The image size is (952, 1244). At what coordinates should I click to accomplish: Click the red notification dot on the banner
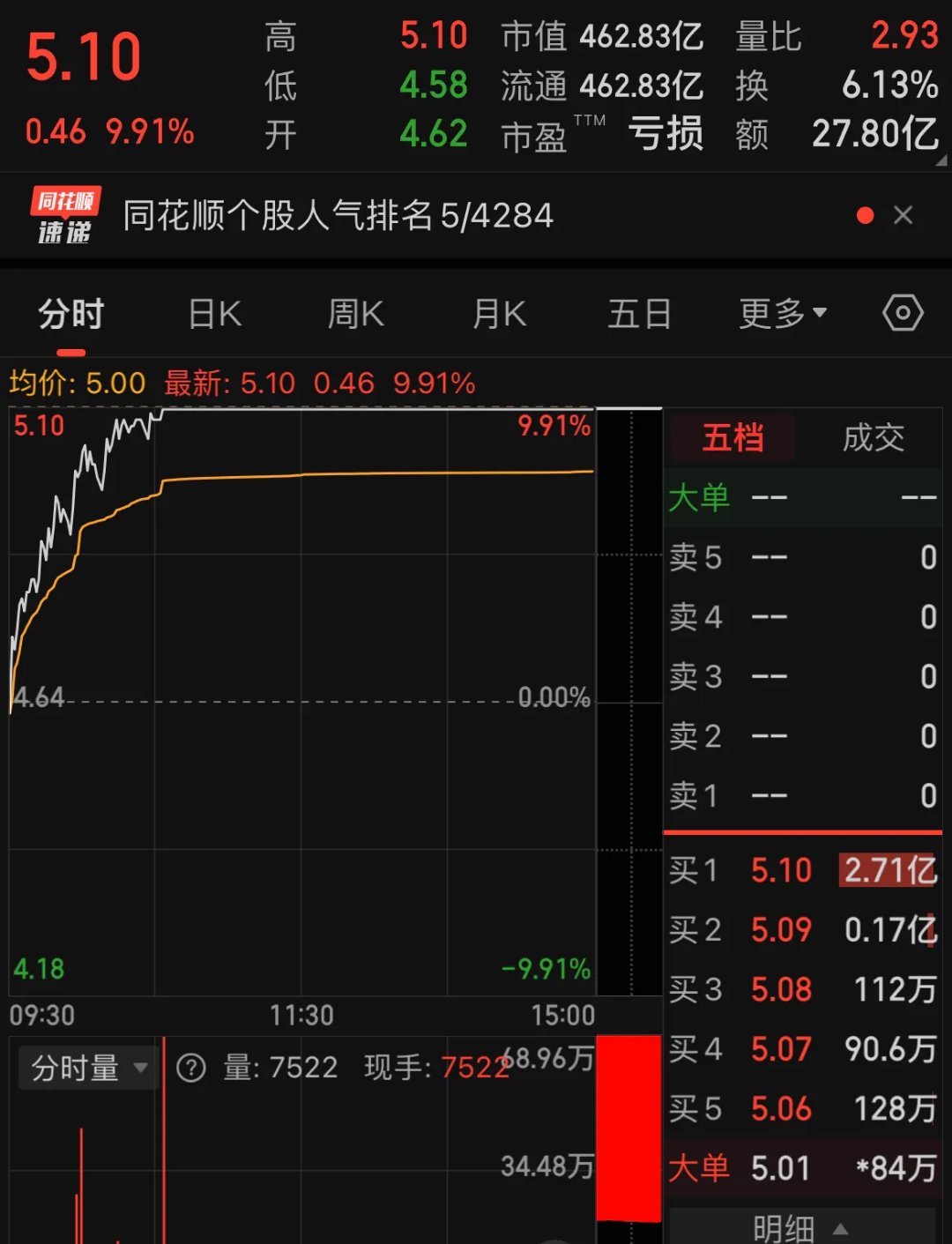pos(865,214)
